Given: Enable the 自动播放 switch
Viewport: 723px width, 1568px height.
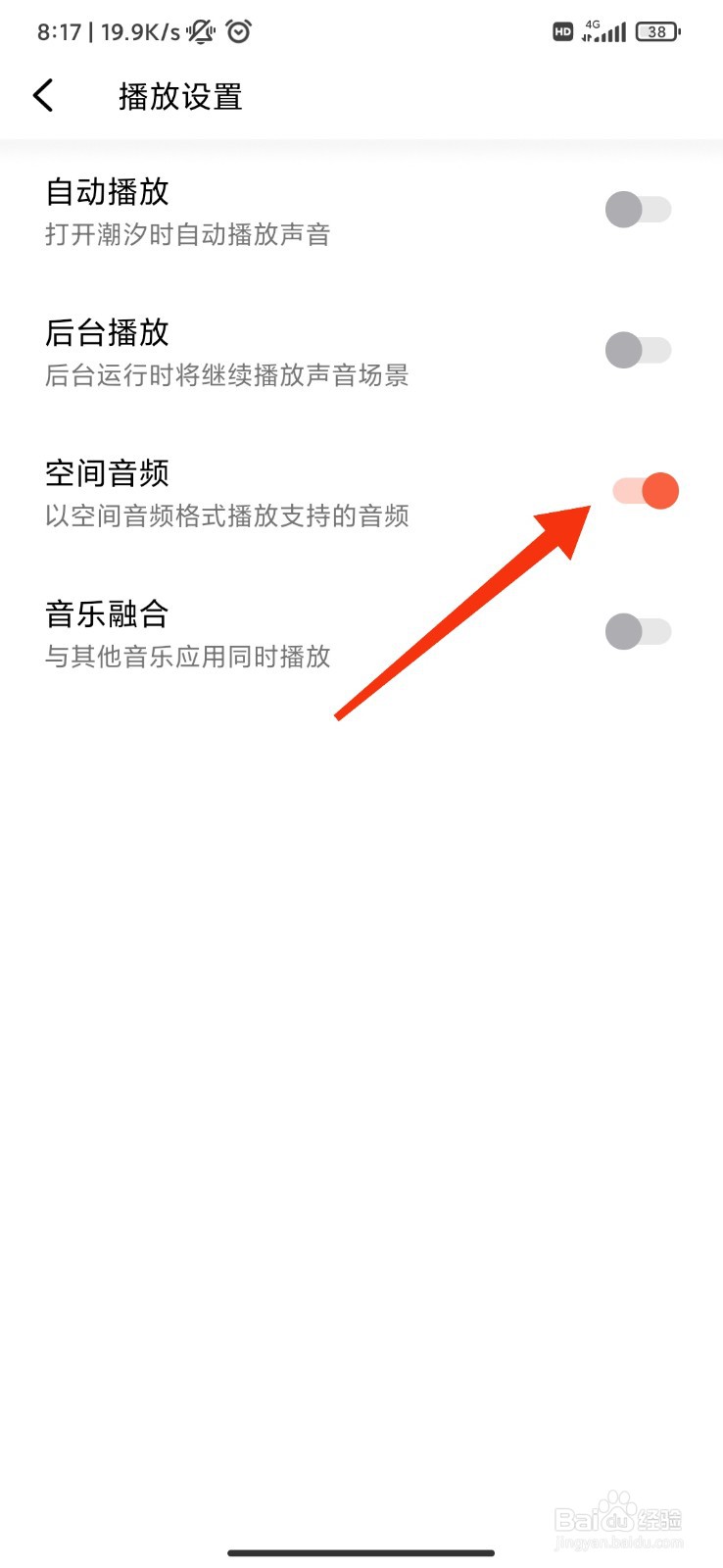Looking at the screenshot, I should coord(639,210).
